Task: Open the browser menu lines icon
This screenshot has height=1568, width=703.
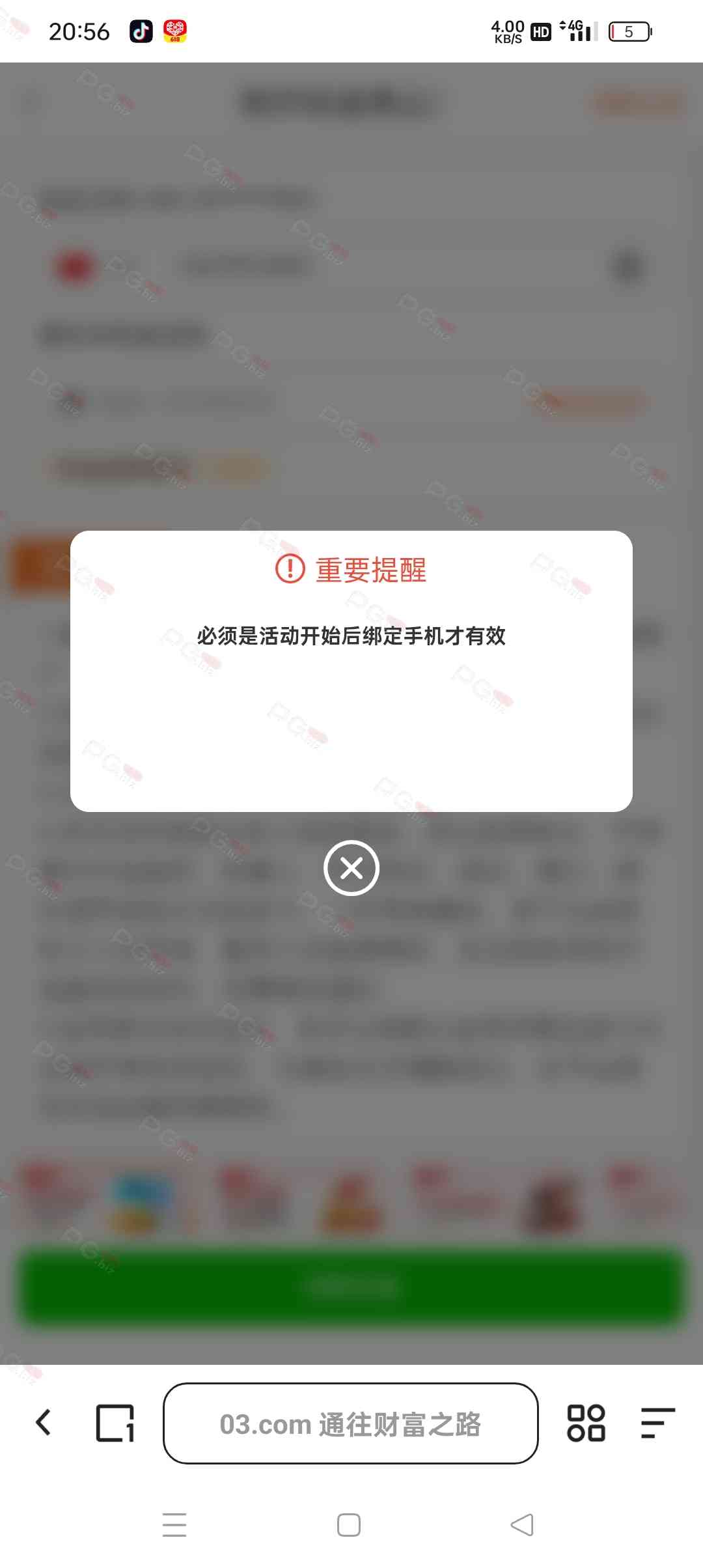Action: click(x=657, y=1423)
